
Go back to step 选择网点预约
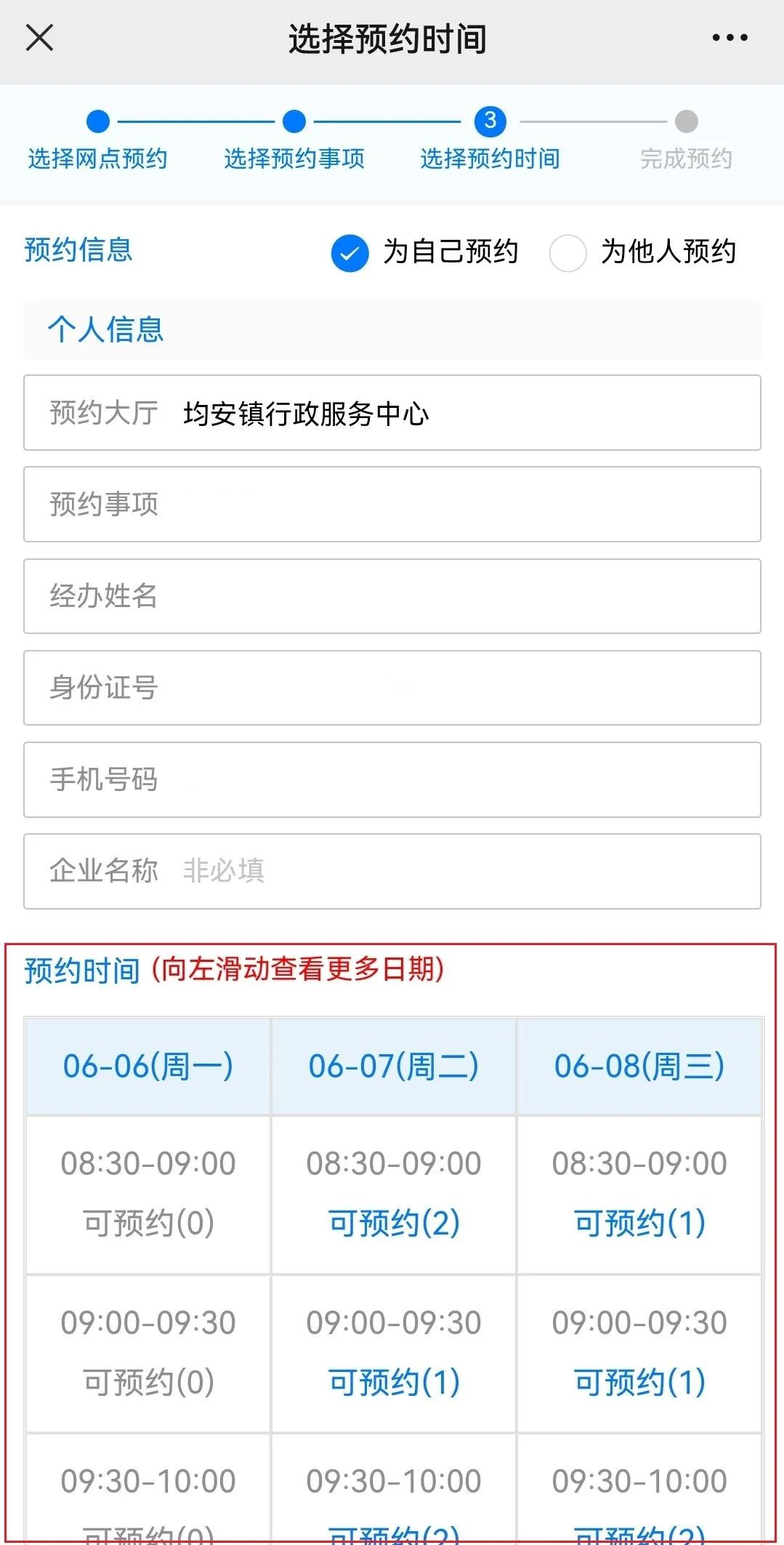97,138
